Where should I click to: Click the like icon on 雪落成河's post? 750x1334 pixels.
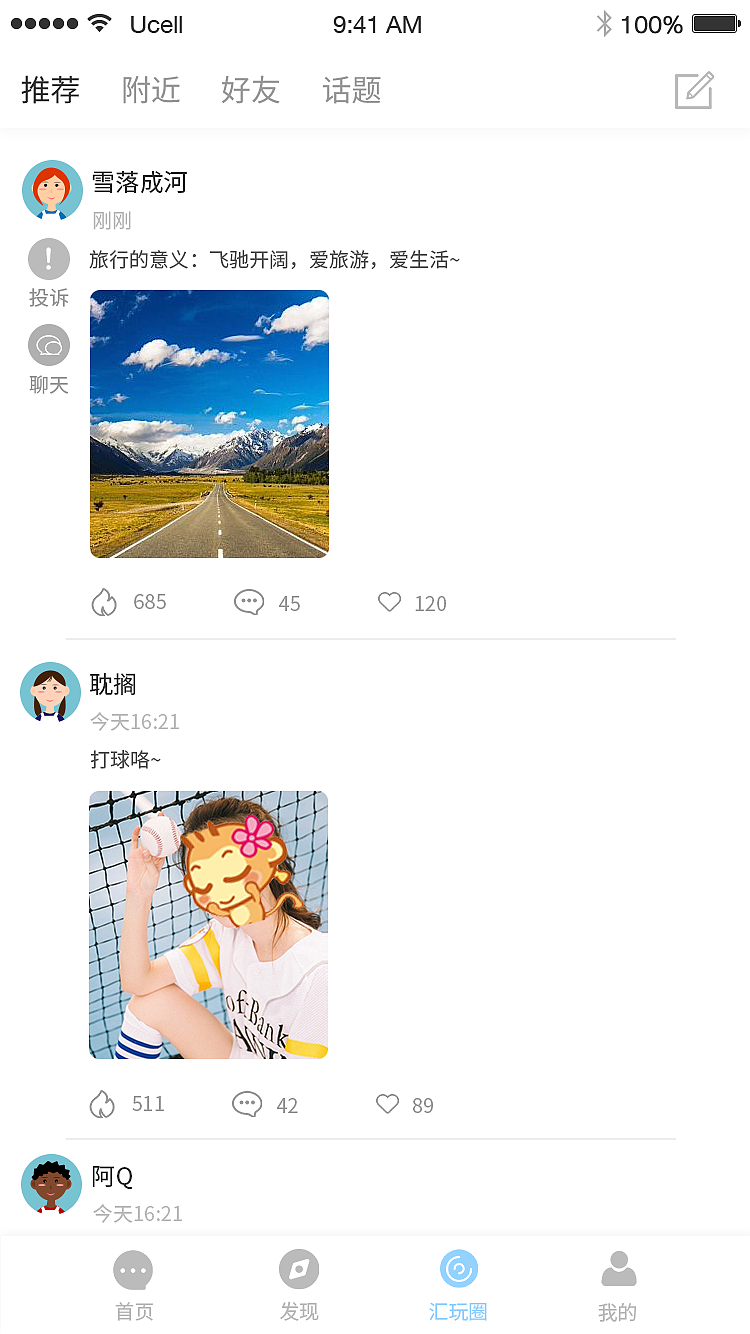104,601
